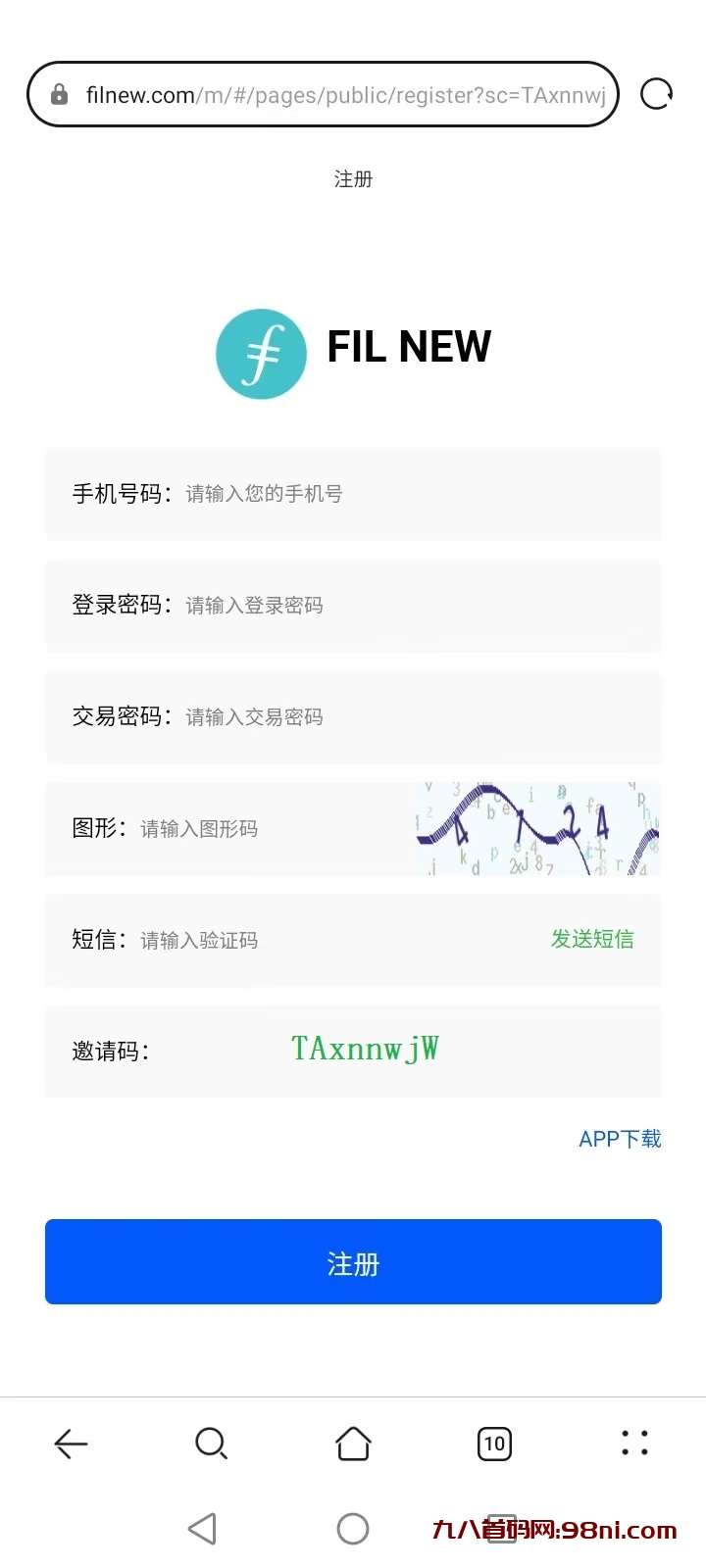Tap the system back triangle button
This screenshot has width=706, height=1568.
(202, 1529)
